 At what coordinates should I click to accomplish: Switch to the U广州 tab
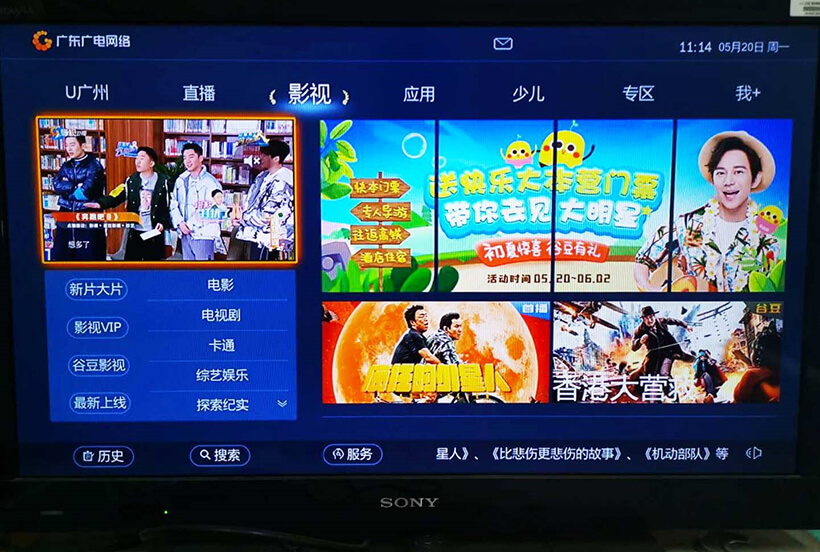tap(87, 93)
